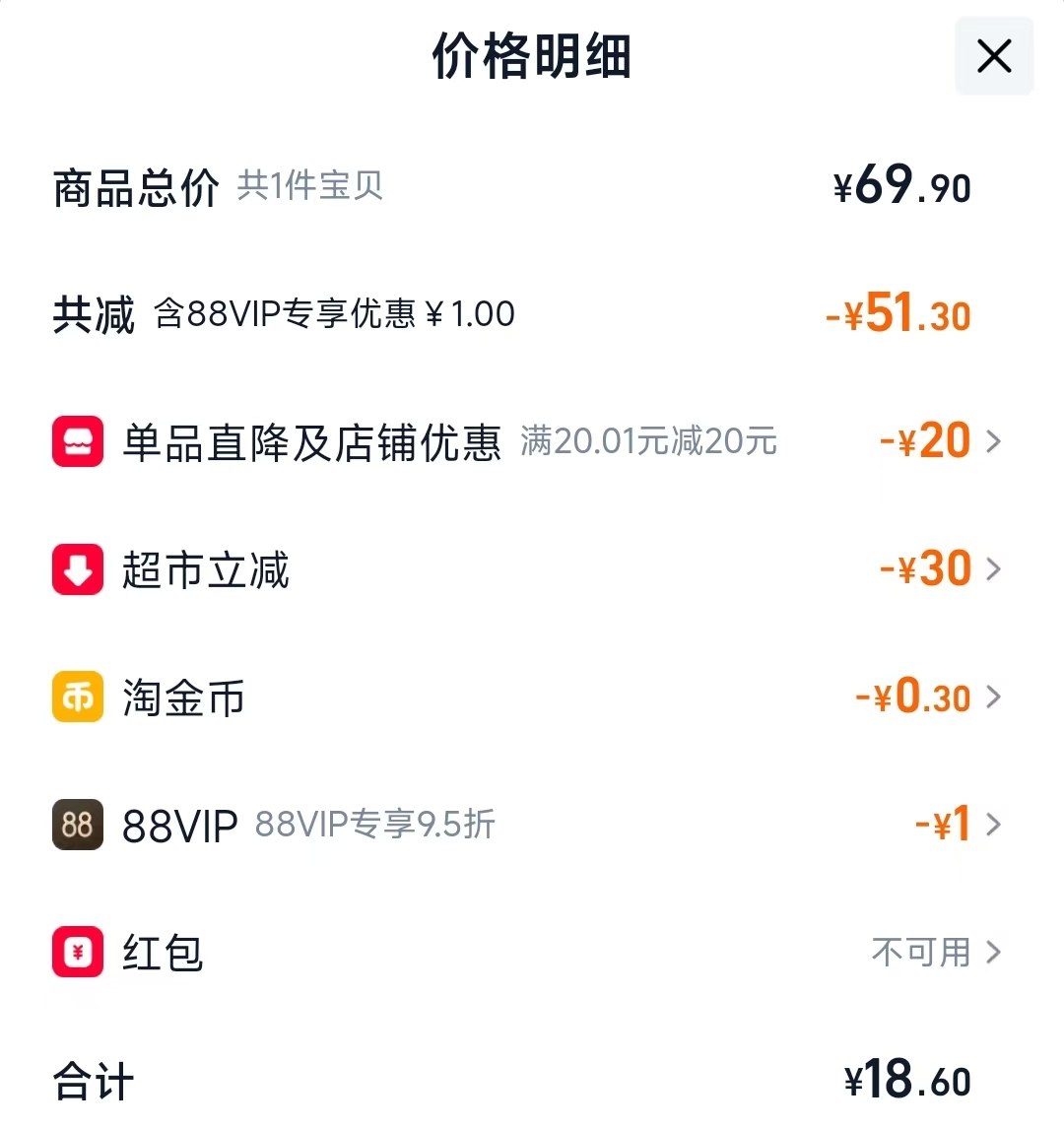Click the 88VIP badge icon
Viewport: 1064px width, 1129px height.
pyautogui.click(x=77, y=825)
